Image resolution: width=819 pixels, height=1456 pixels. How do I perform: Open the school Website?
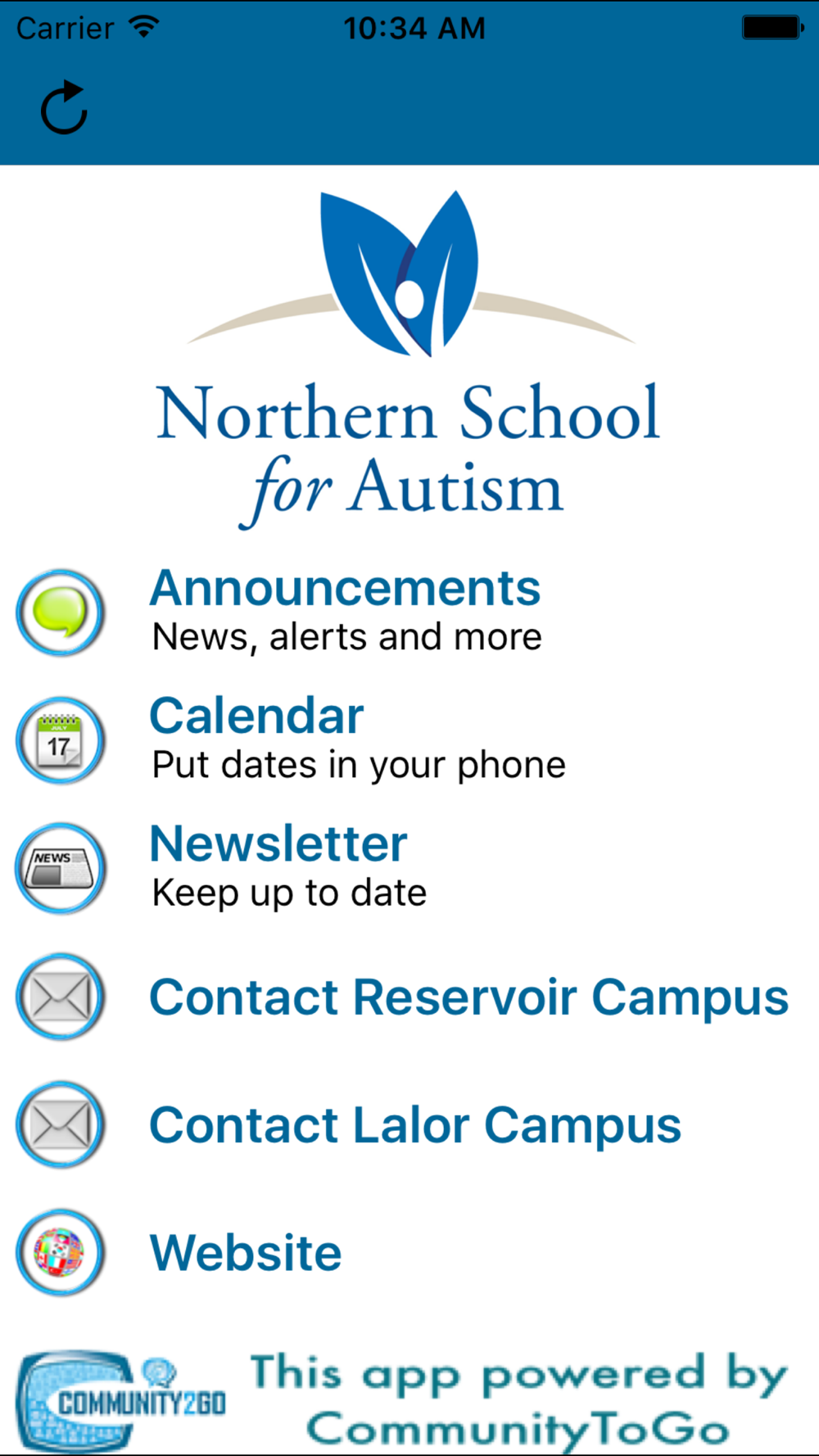[x=246, y=1252]
